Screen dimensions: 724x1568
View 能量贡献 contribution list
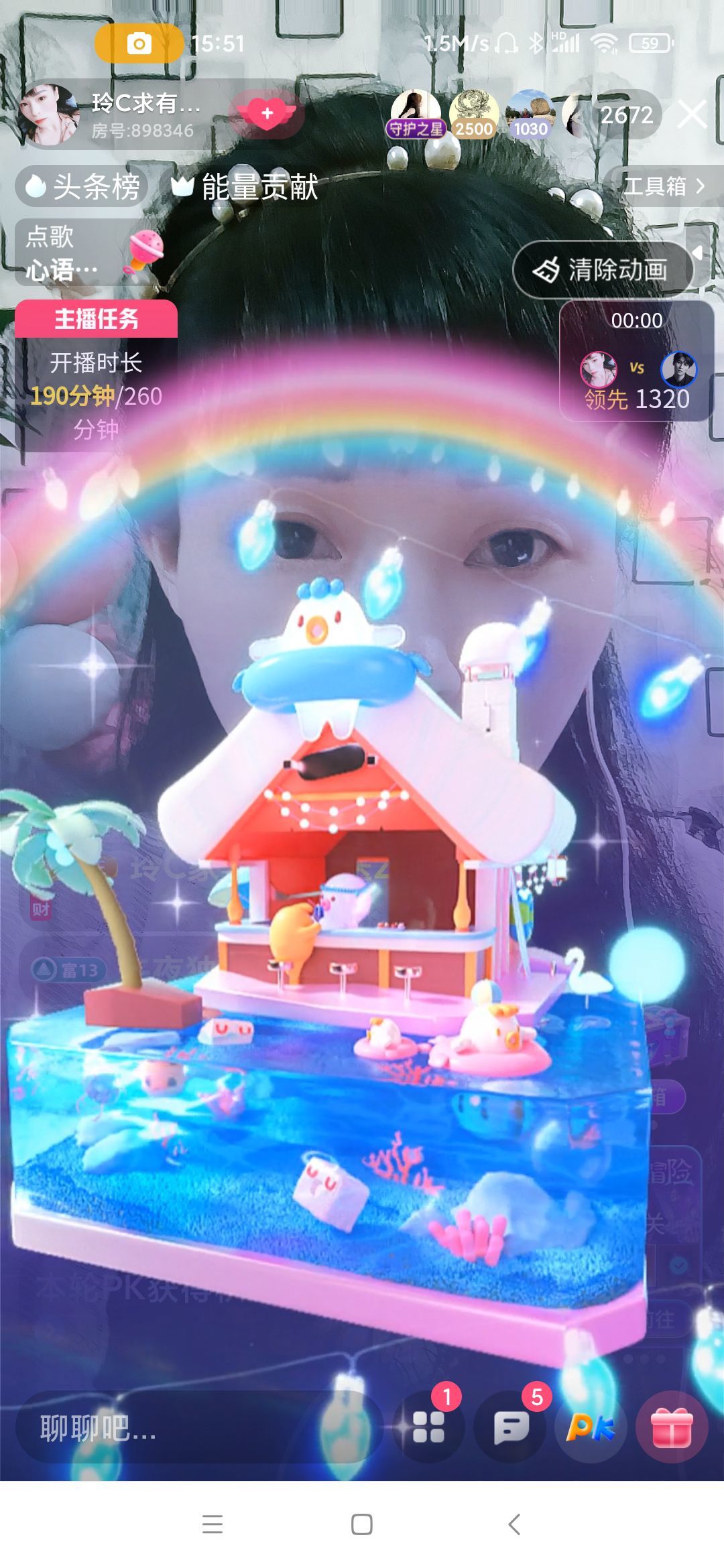click(x=245, y=186)
